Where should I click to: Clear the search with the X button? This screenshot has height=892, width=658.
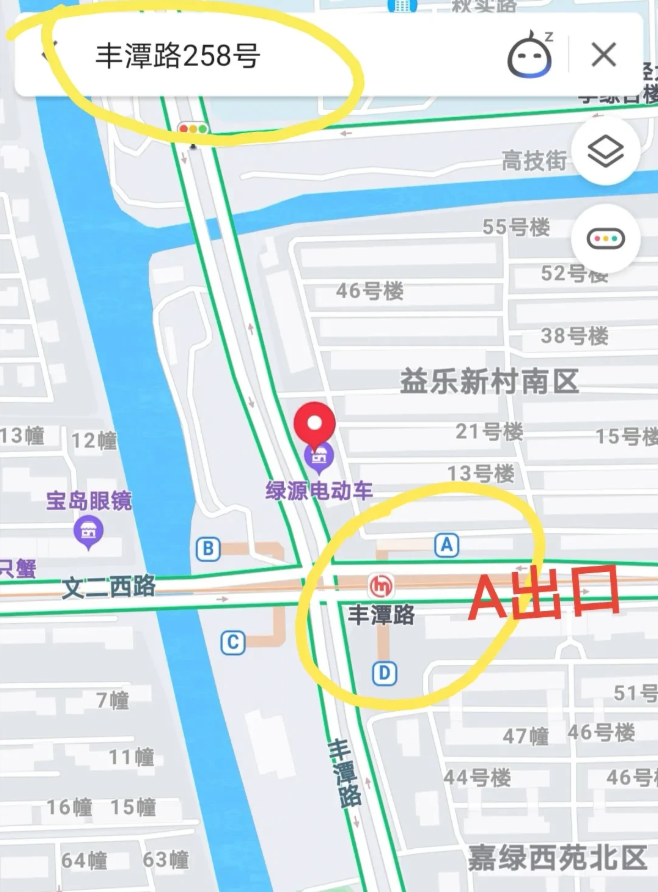click(604, 55)
